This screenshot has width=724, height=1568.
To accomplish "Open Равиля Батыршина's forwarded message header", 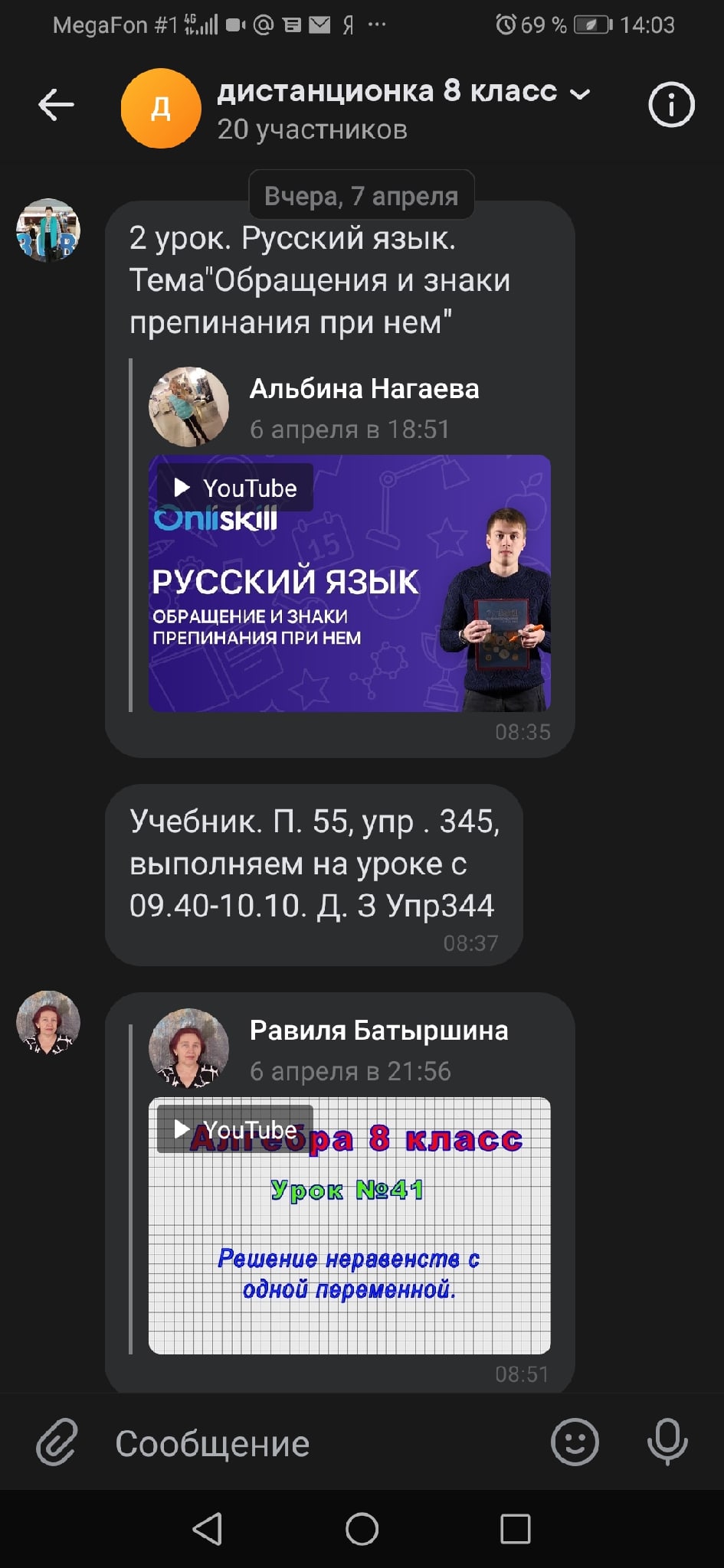I will coord(378,1049).
